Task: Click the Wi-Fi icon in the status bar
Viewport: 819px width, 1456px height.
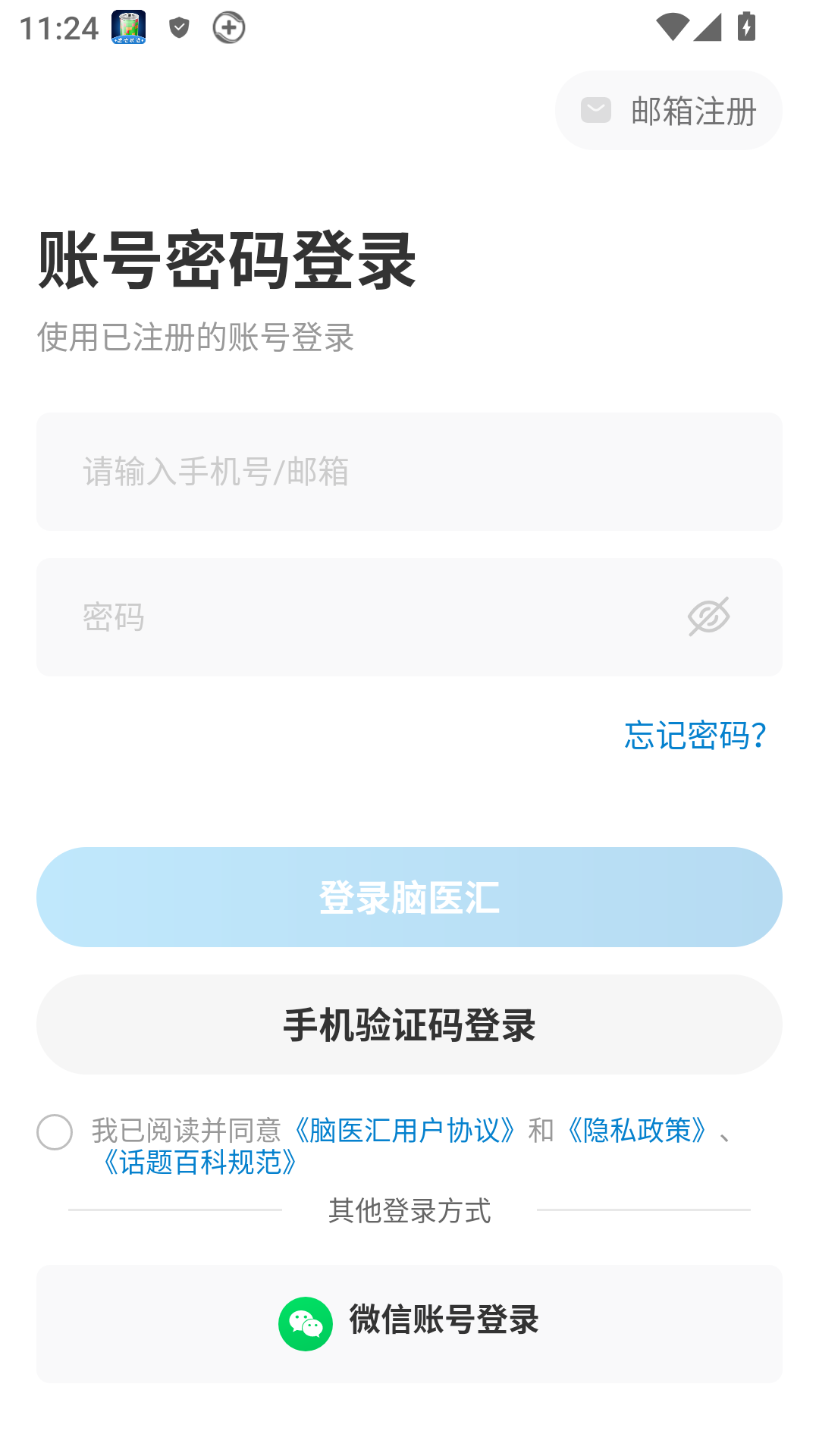Action: pyautogui.click(x=674, y=28)
